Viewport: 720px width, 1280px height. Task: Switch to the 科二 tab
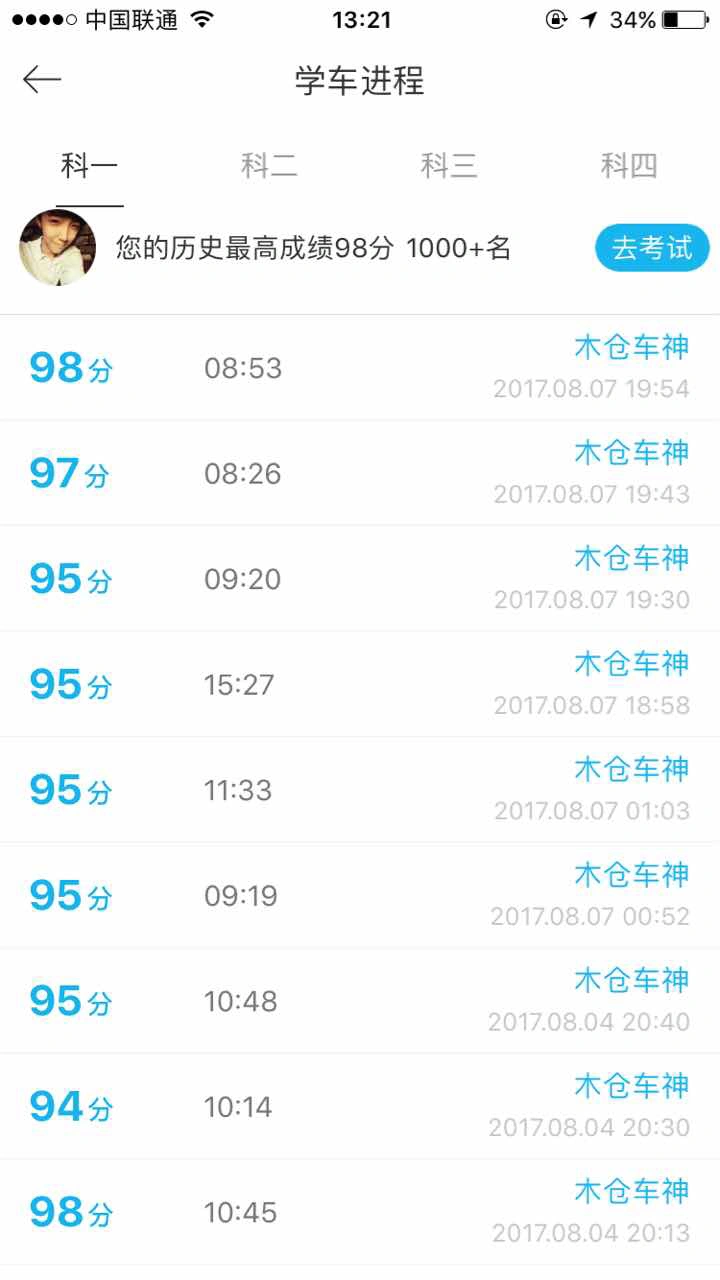pyautogui.click(x=269, y=166)
